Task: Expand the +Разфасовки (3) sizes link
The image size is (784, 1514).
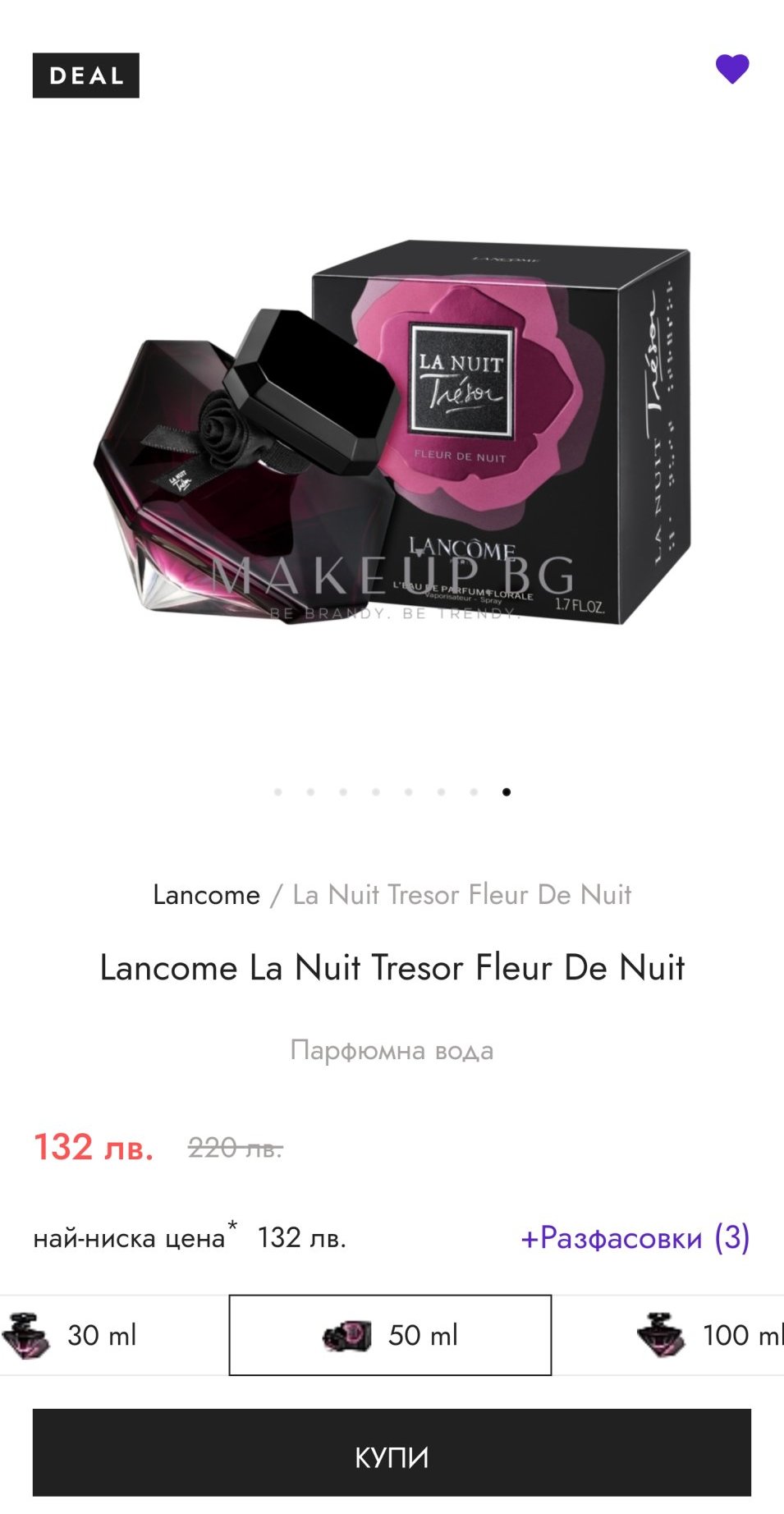Action: pos(635,1237)
